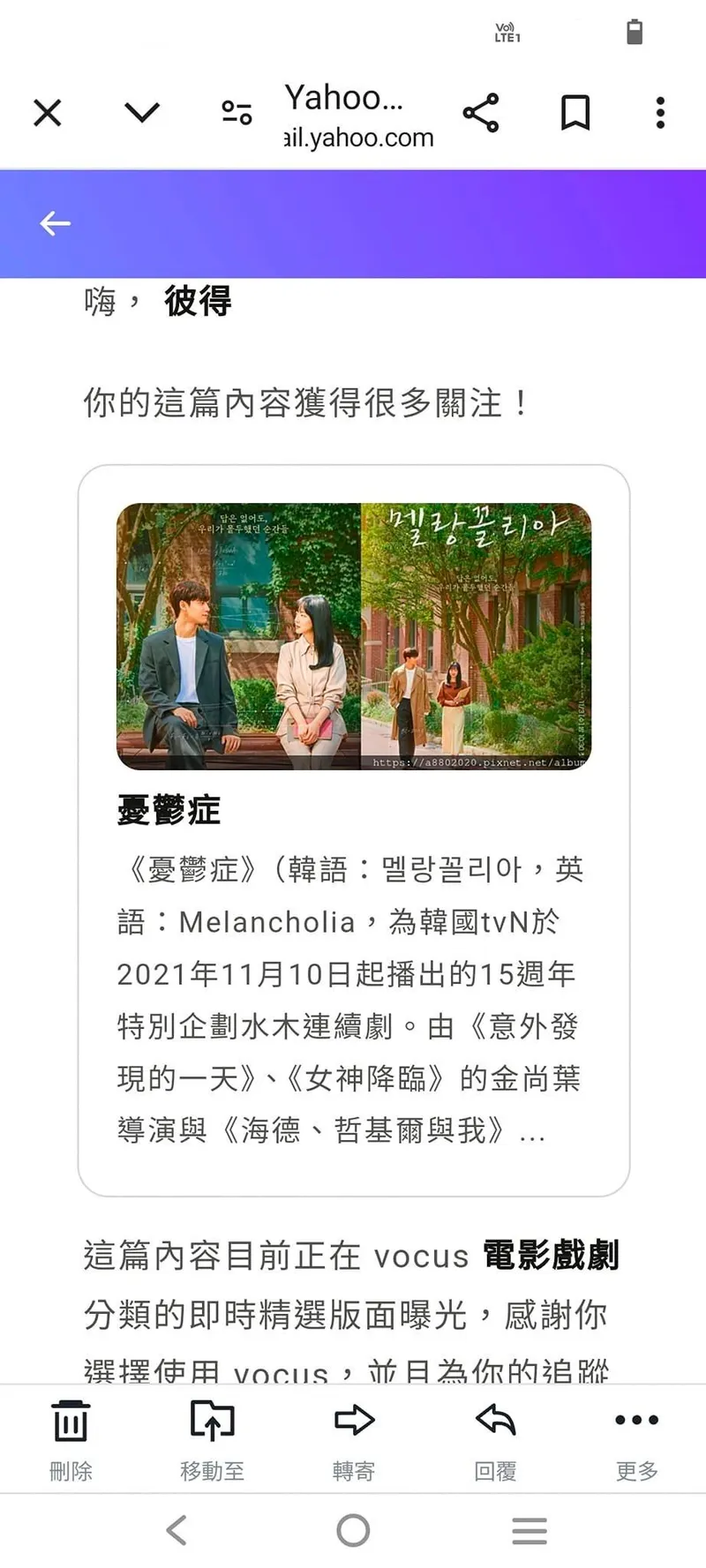Reply to this email with 回覆

click(x=495, y=1438)
